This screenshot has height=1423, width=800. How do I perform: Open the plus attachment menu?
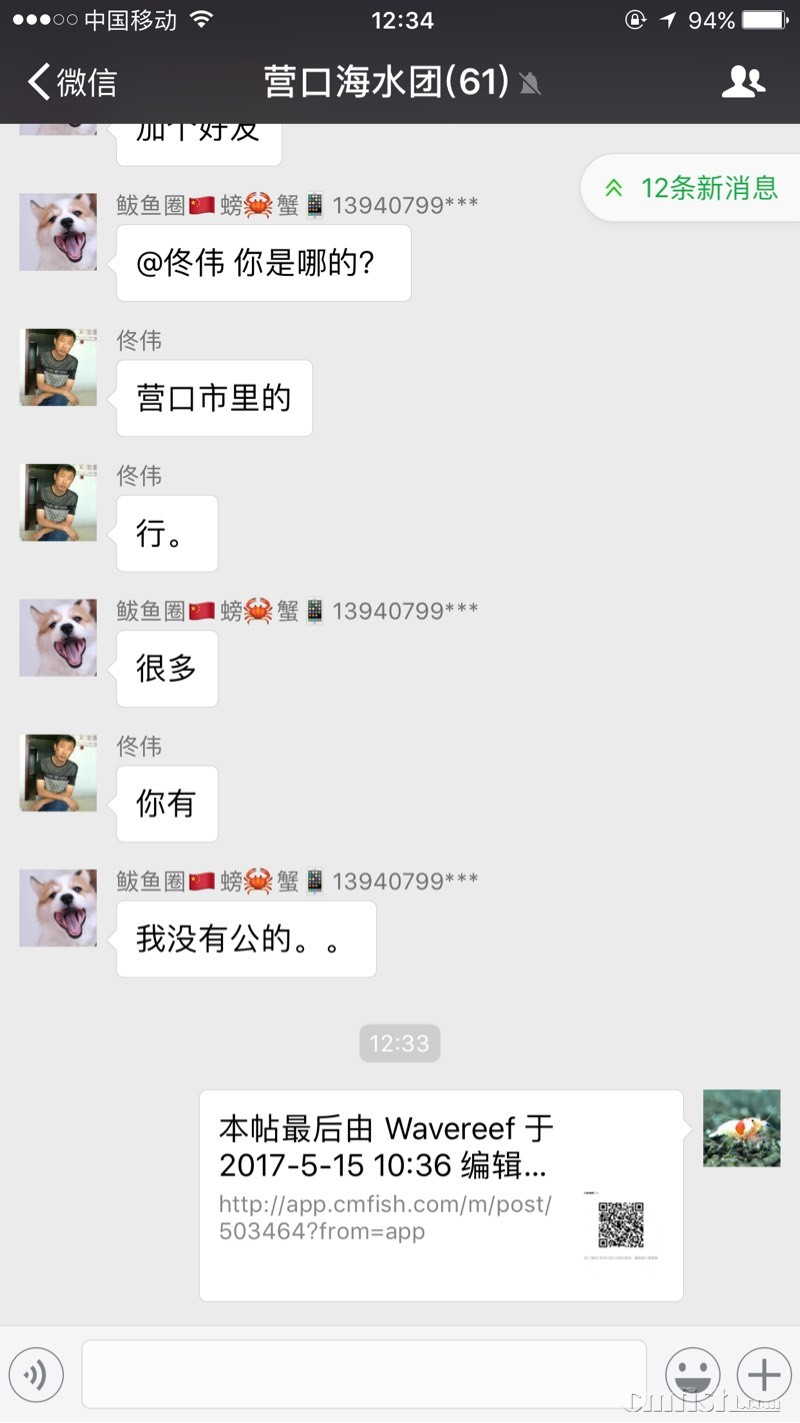[764, 1375]
